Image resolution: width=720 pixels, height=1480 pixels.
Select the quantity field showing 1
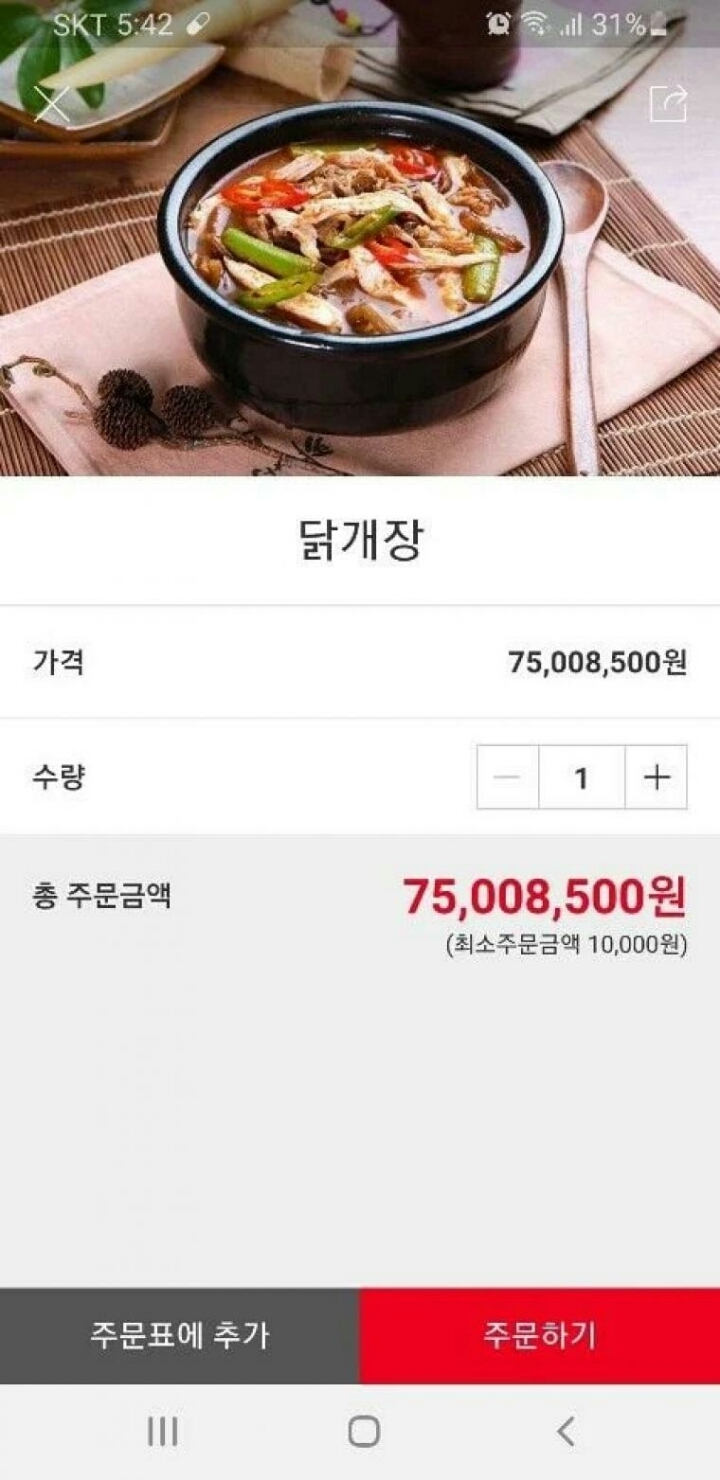click(x=581, y=779)
